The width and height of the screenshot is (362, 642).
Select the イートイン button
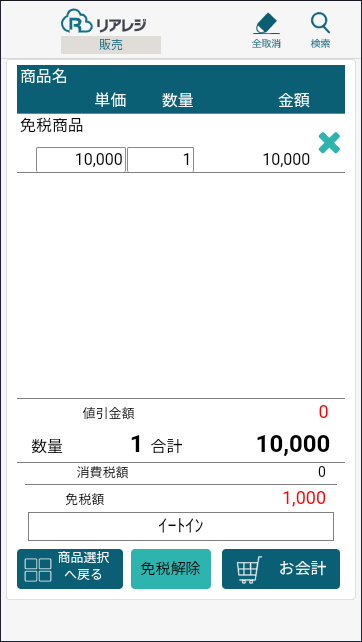(181, 526)
